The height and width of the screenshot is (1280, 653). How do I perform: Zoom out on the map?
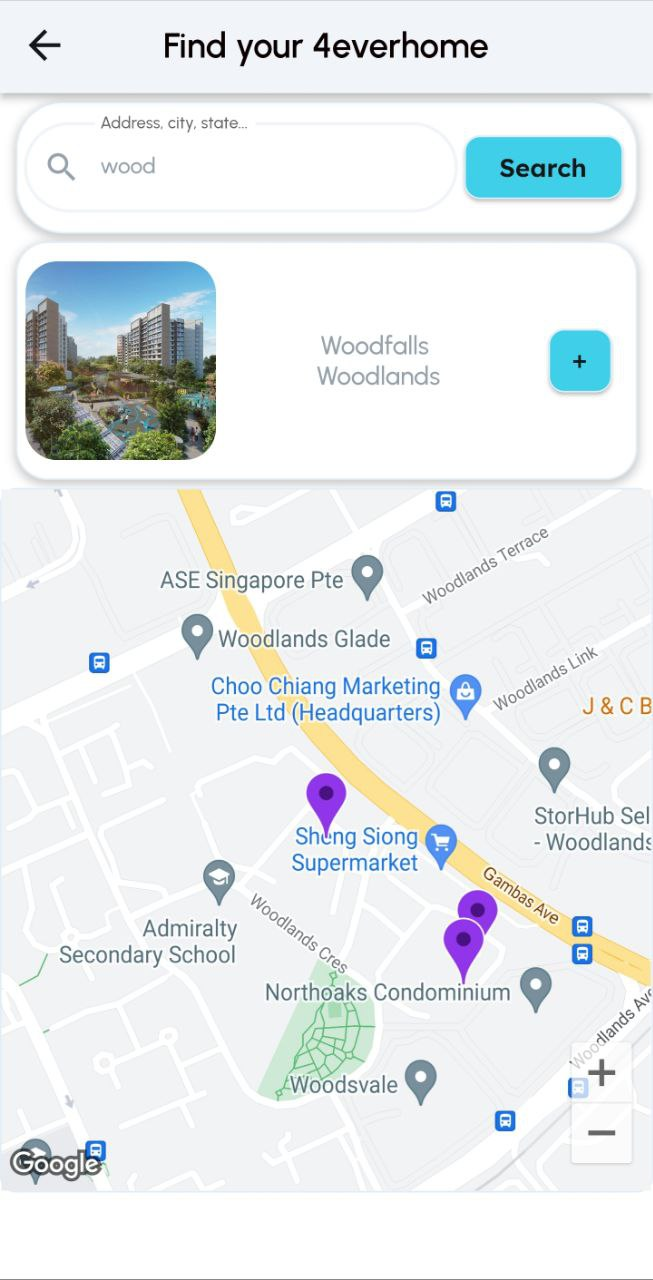point(601,1133)
